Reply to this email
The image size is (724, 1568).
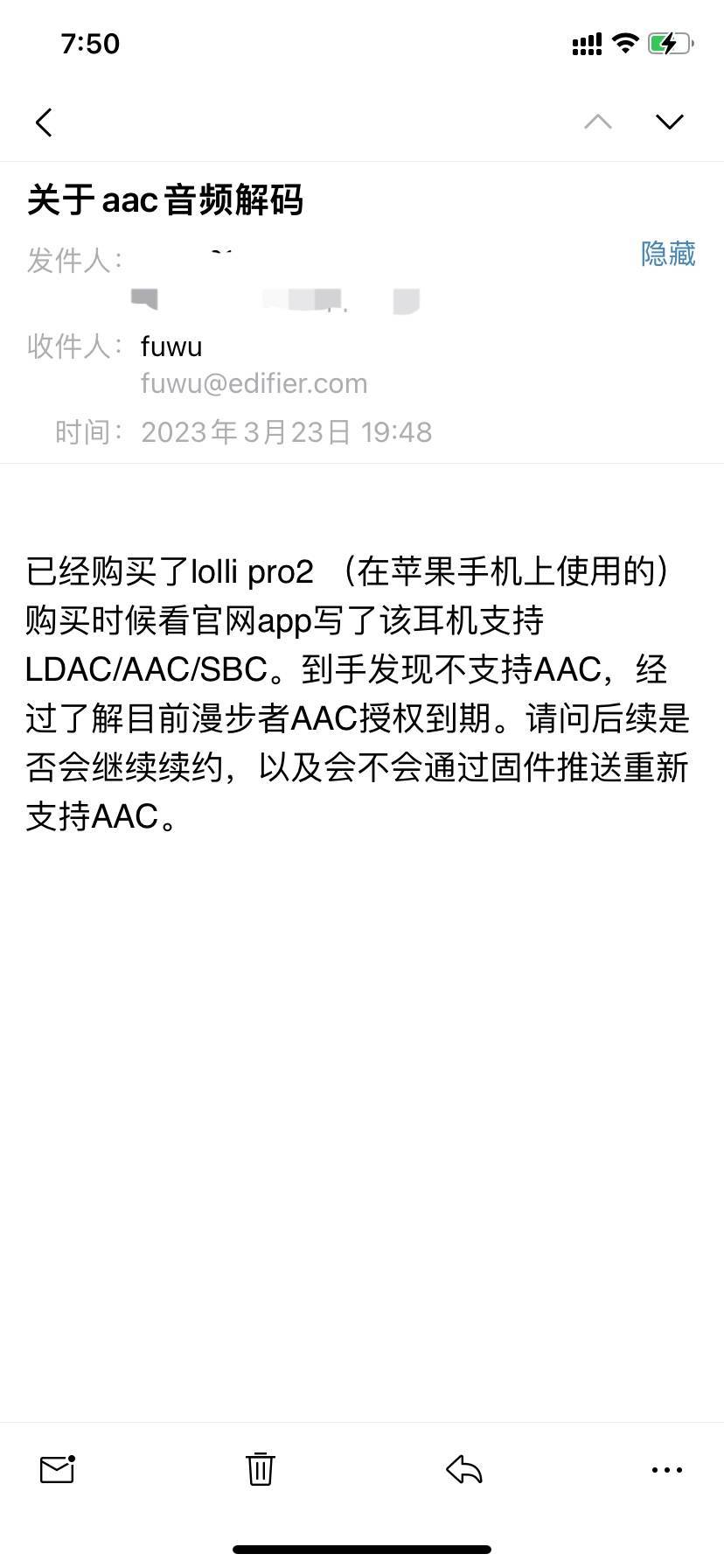(x=463, y=1470)
